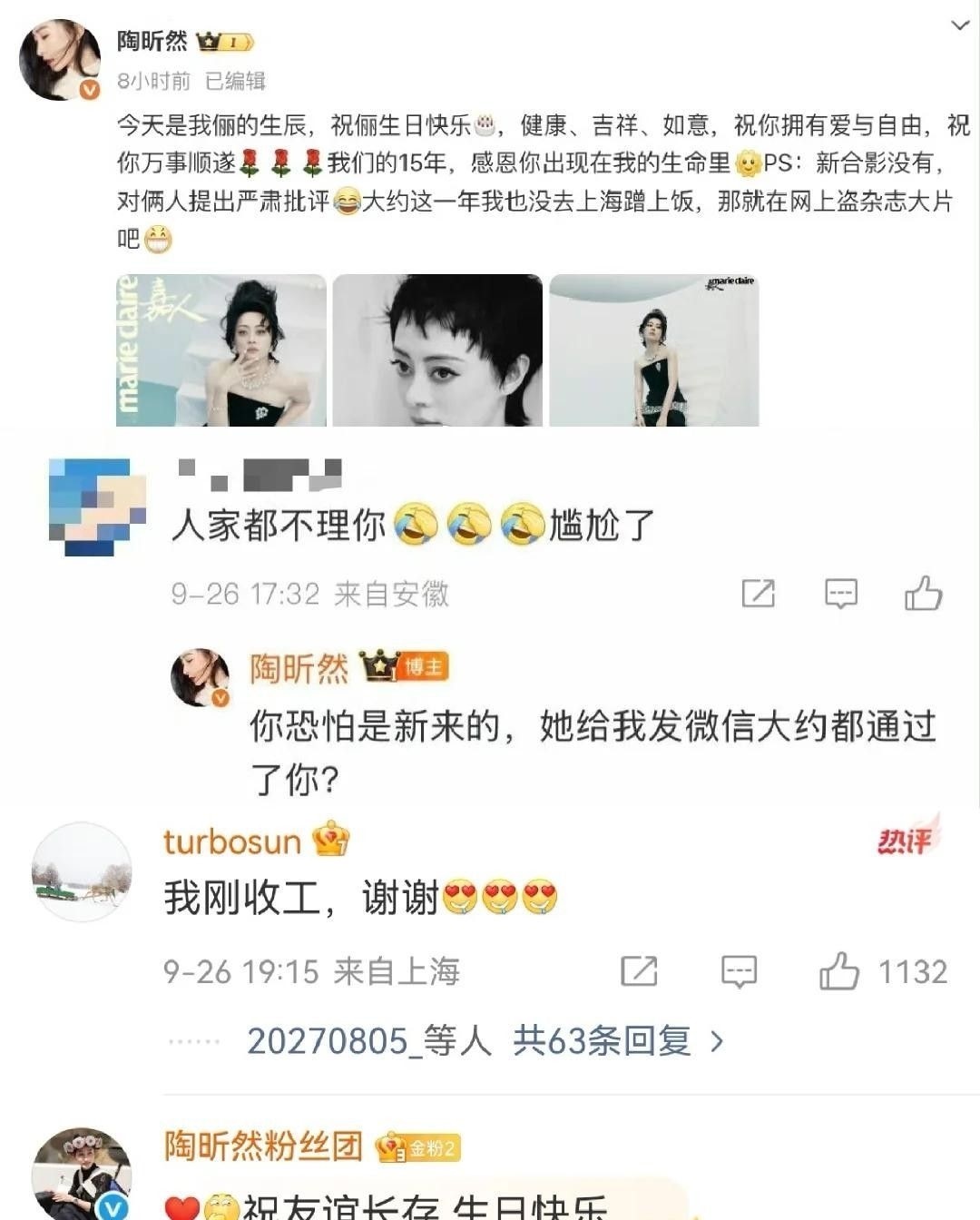Open the third post photo

point(653,350)
